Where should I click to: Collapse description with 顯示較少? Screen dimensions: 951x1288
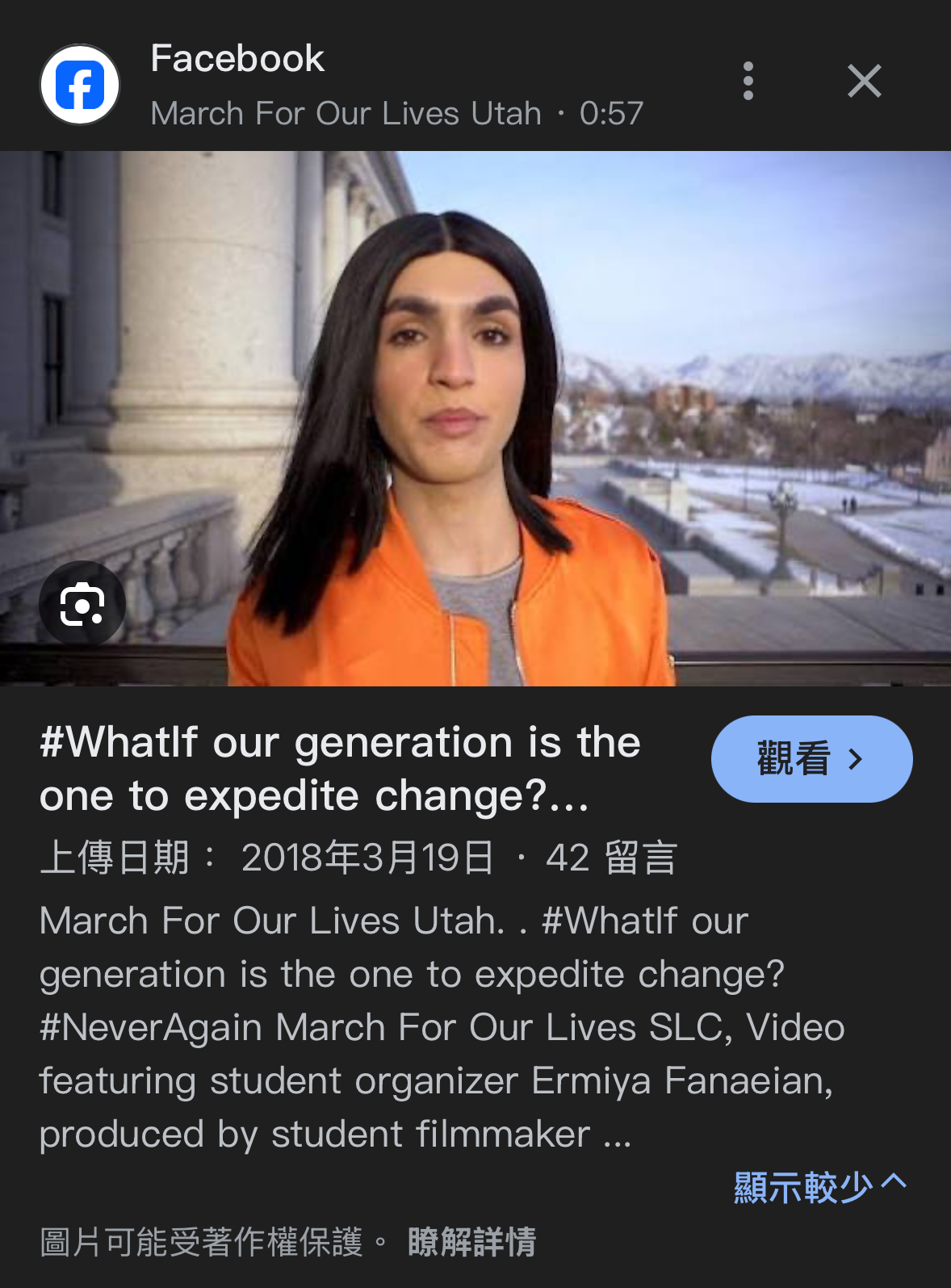tap(819, 1186)
